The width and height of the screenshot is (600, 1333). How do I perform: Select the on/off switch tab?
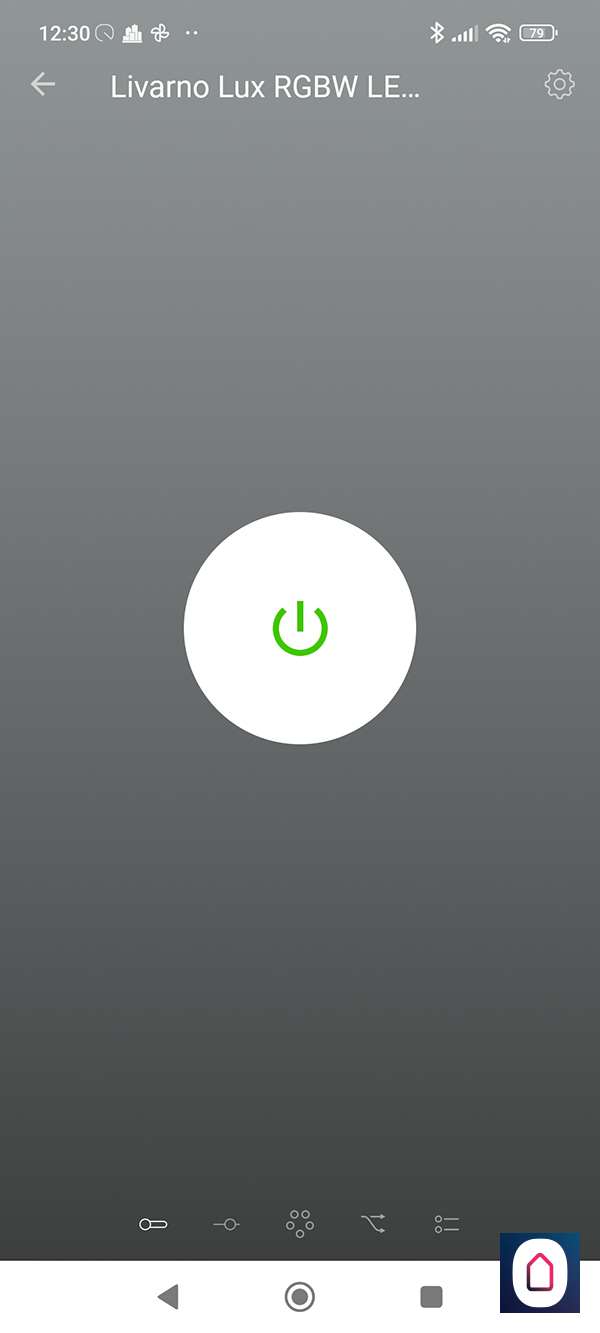coord(153,1224)
